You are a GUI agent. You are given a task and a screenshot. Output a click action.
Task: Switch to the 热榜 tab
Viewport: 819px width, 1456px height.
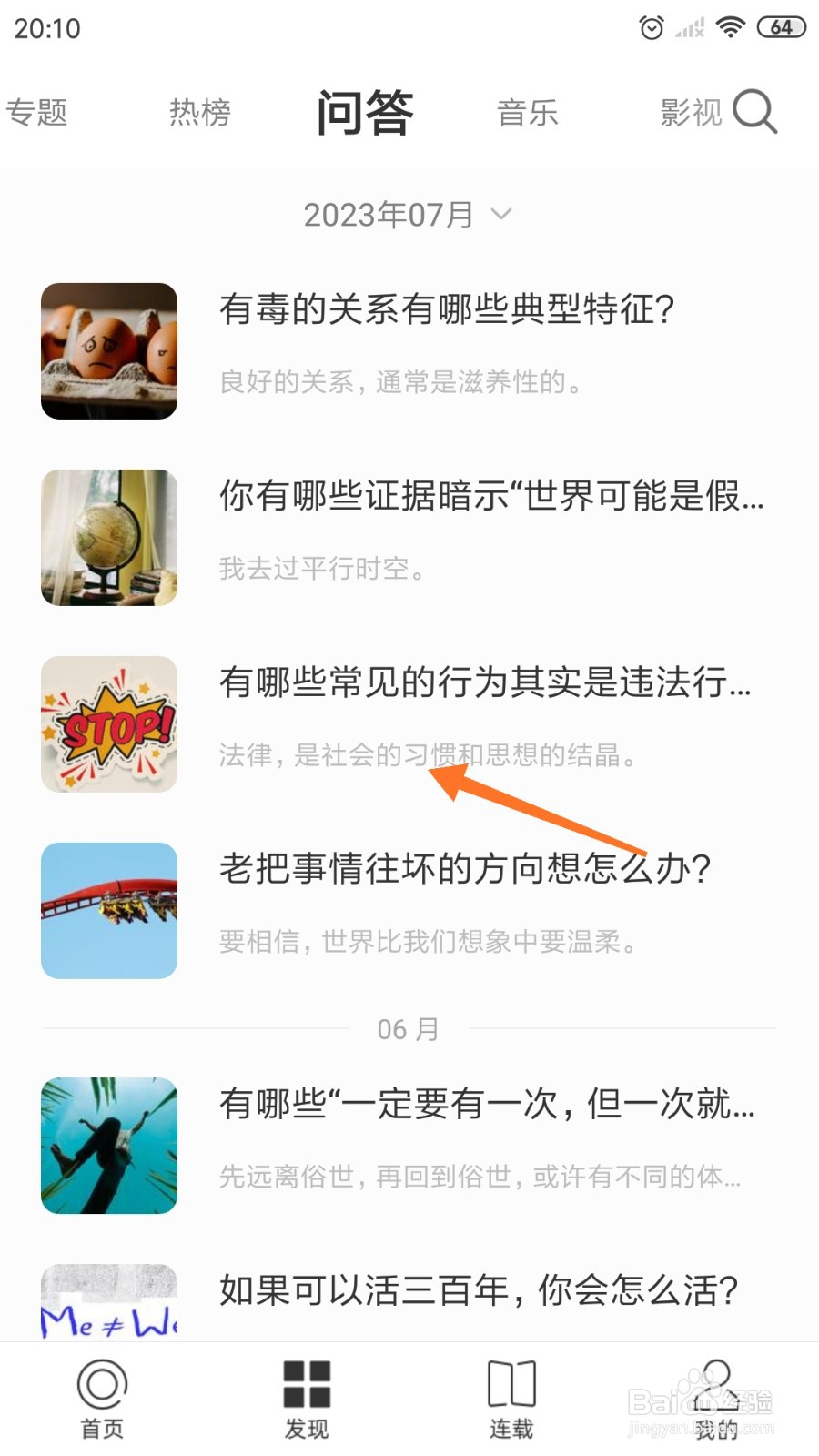(200, 113)
